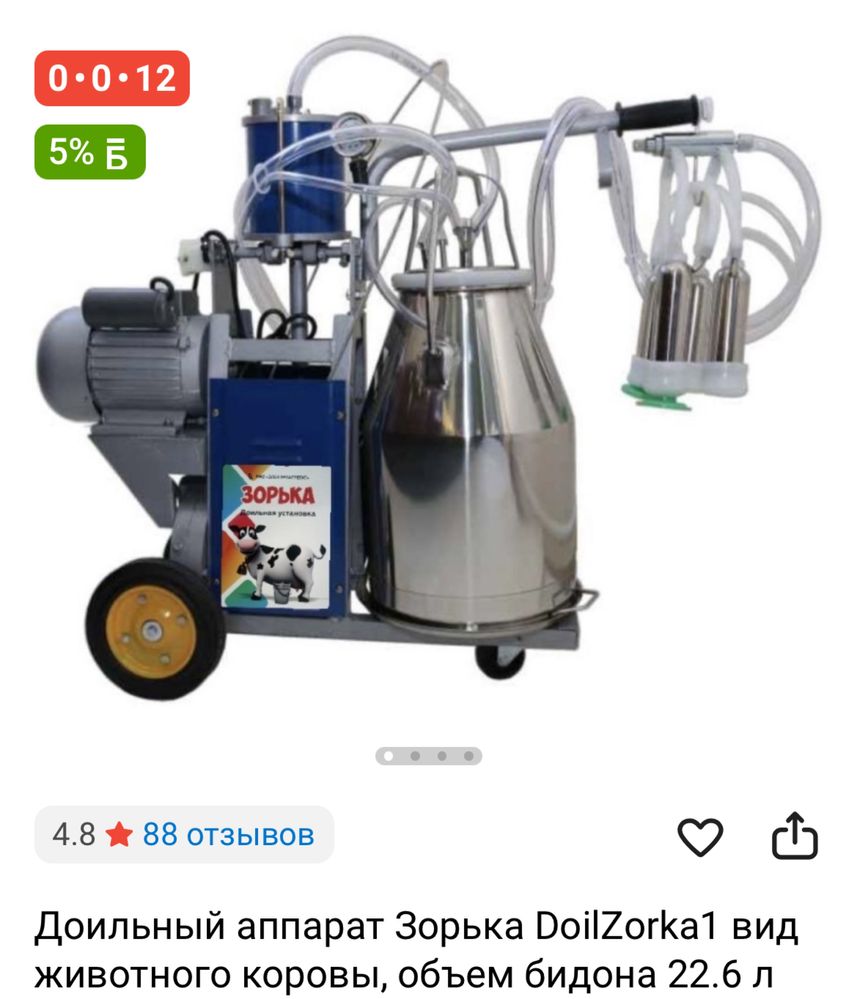
Task: Tap the image page indicator dots
Action: (429, 756)
